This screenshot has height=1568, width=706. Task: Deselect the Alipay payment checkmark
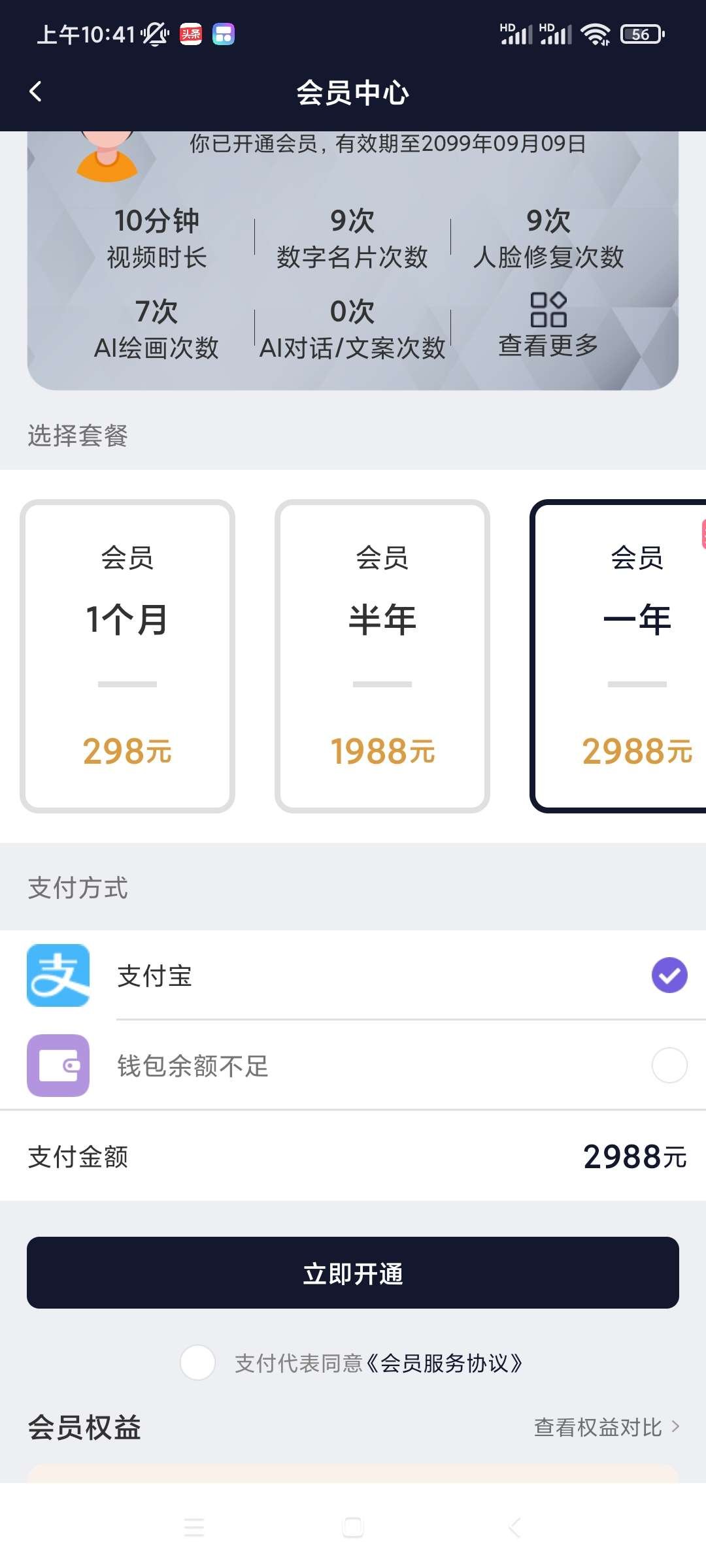[667, 975]
